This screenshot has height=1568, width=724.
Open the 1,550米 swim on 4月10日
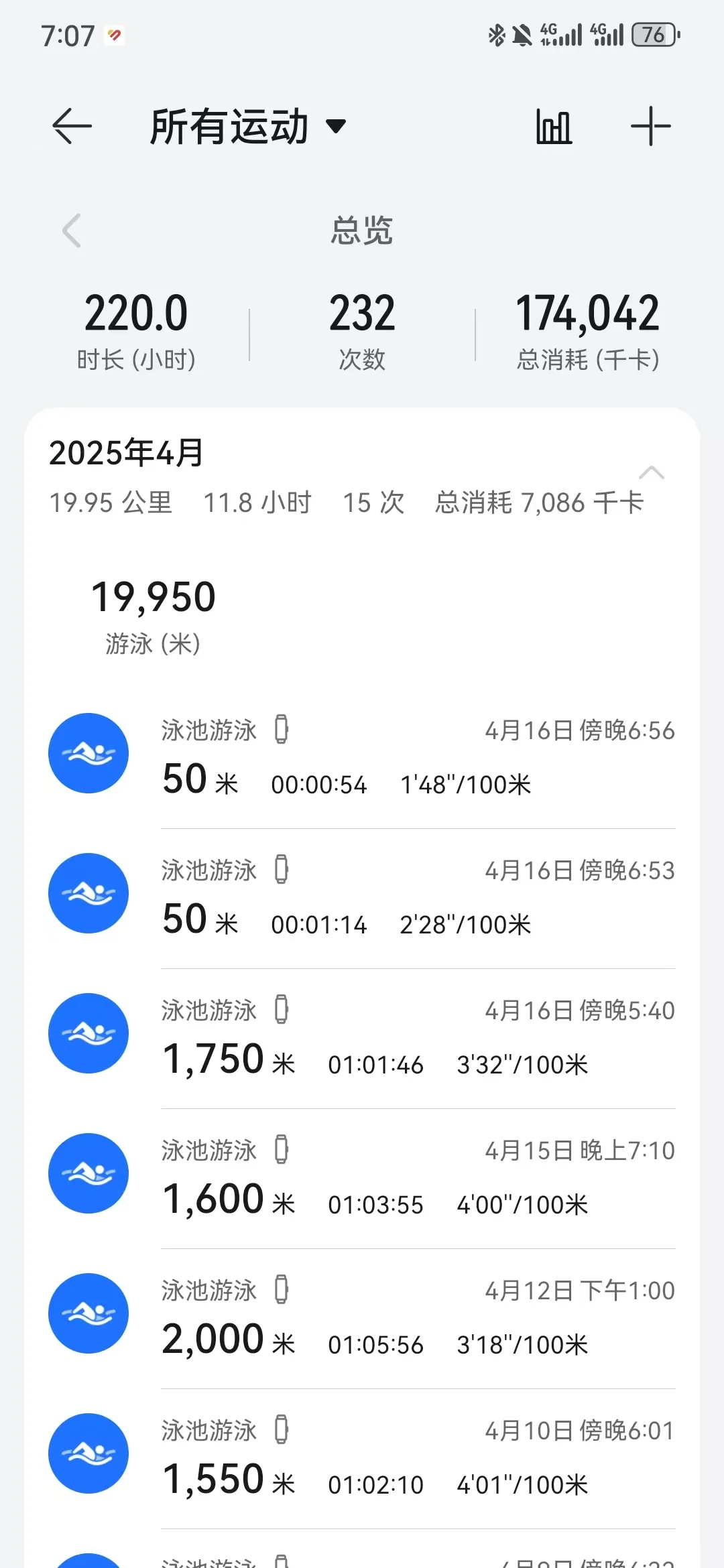(362, 1457)
